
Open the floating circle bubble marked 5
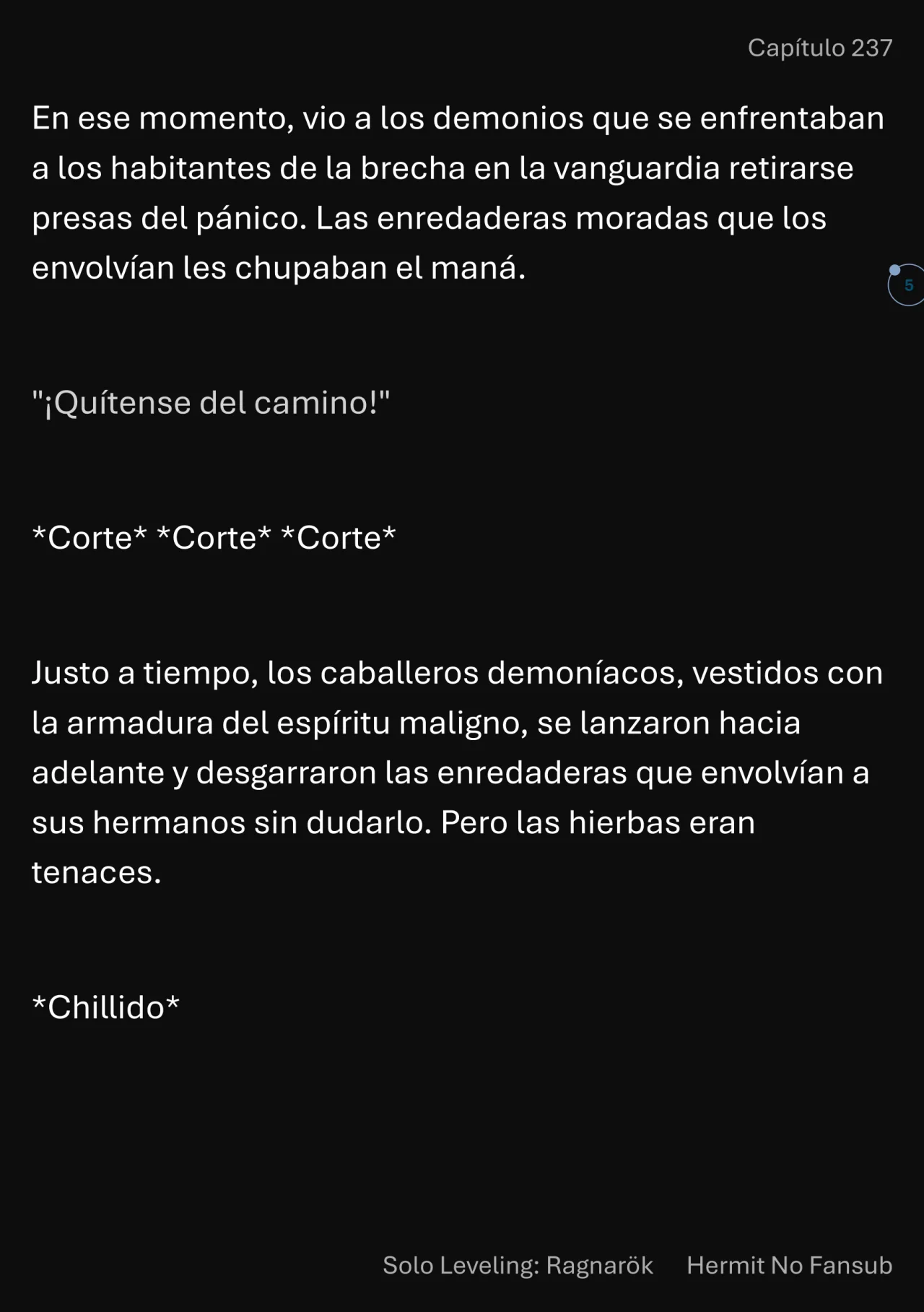click(907, 285)
